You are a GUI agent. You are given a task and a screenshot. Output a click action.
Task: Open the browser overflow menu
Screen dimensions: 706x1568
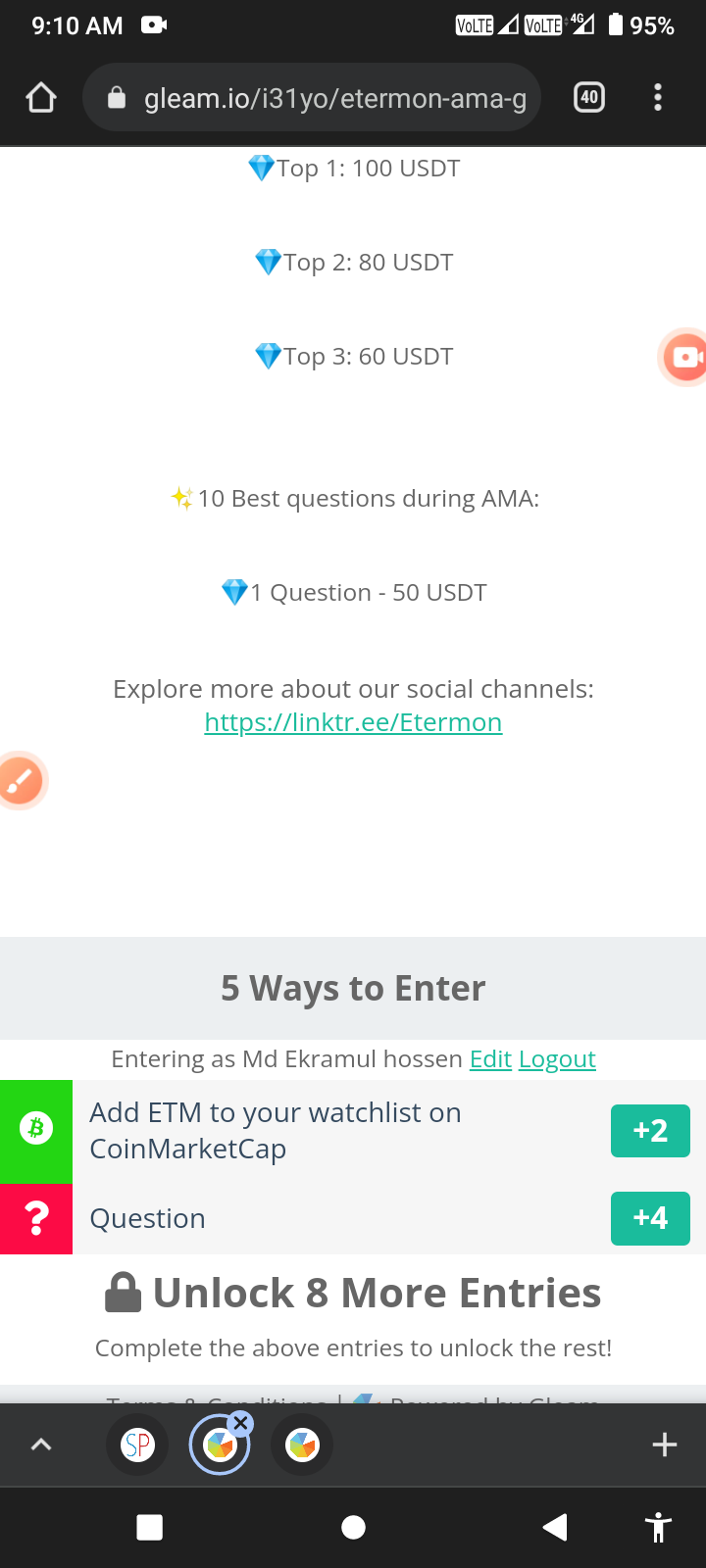[658, 97]
